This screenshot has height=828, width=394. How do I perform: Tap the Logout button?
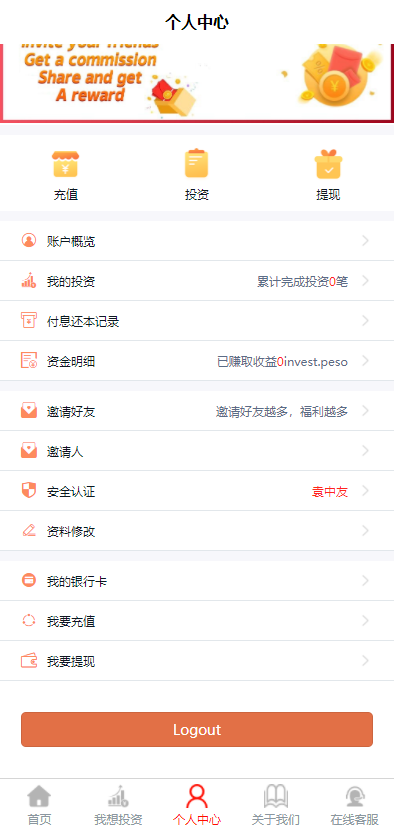point(197,729)
